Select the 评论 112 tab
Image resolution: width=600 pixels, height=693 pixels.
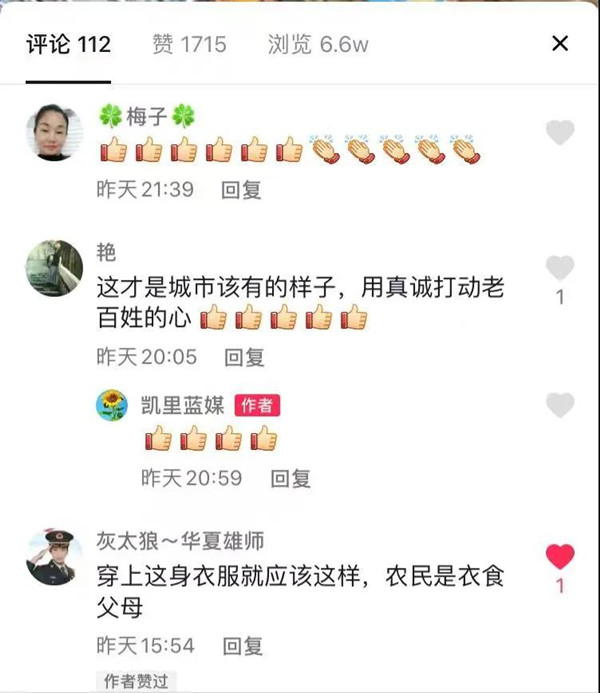tap(68, 44)
